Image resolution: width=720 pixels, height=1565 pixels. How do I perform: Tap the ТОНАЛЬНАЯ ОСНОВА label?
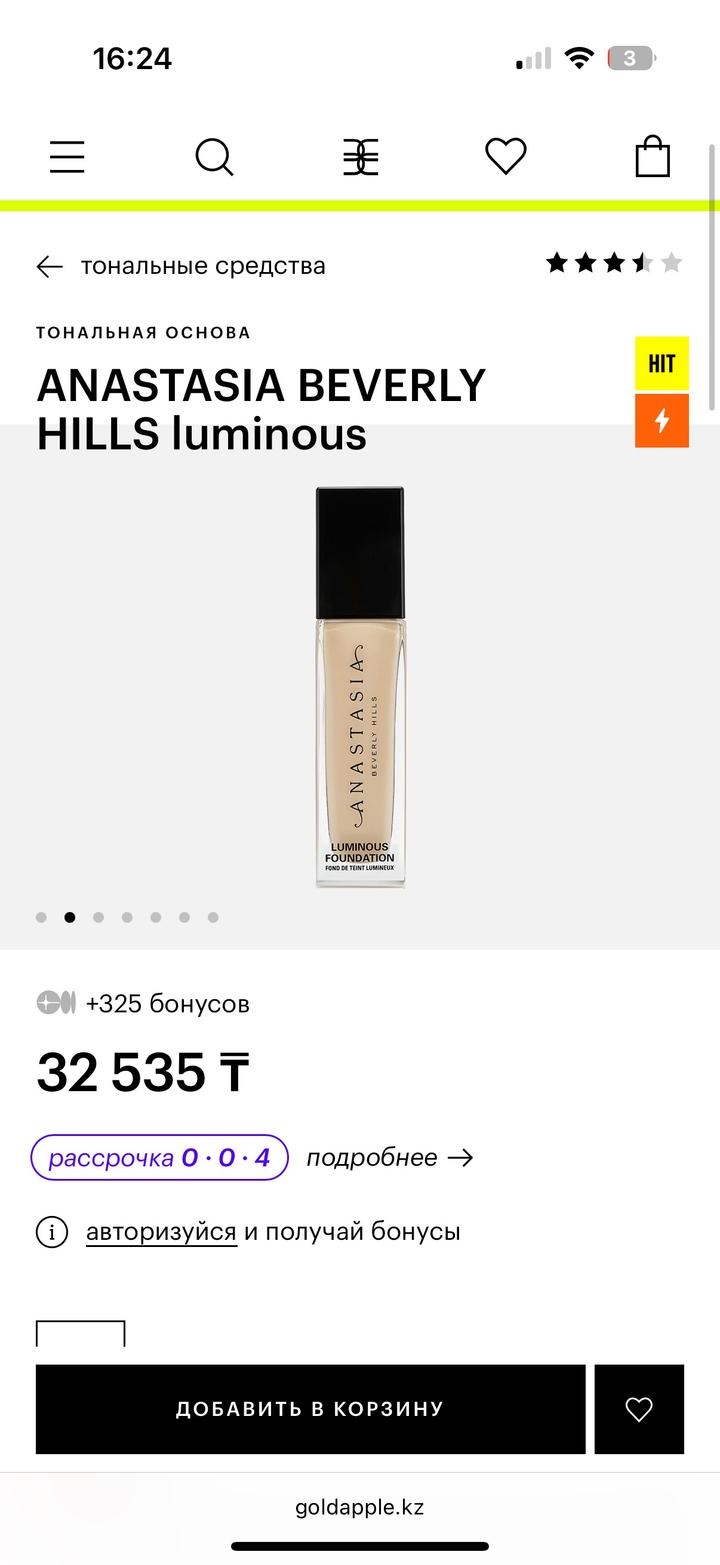tap(143, 332)
